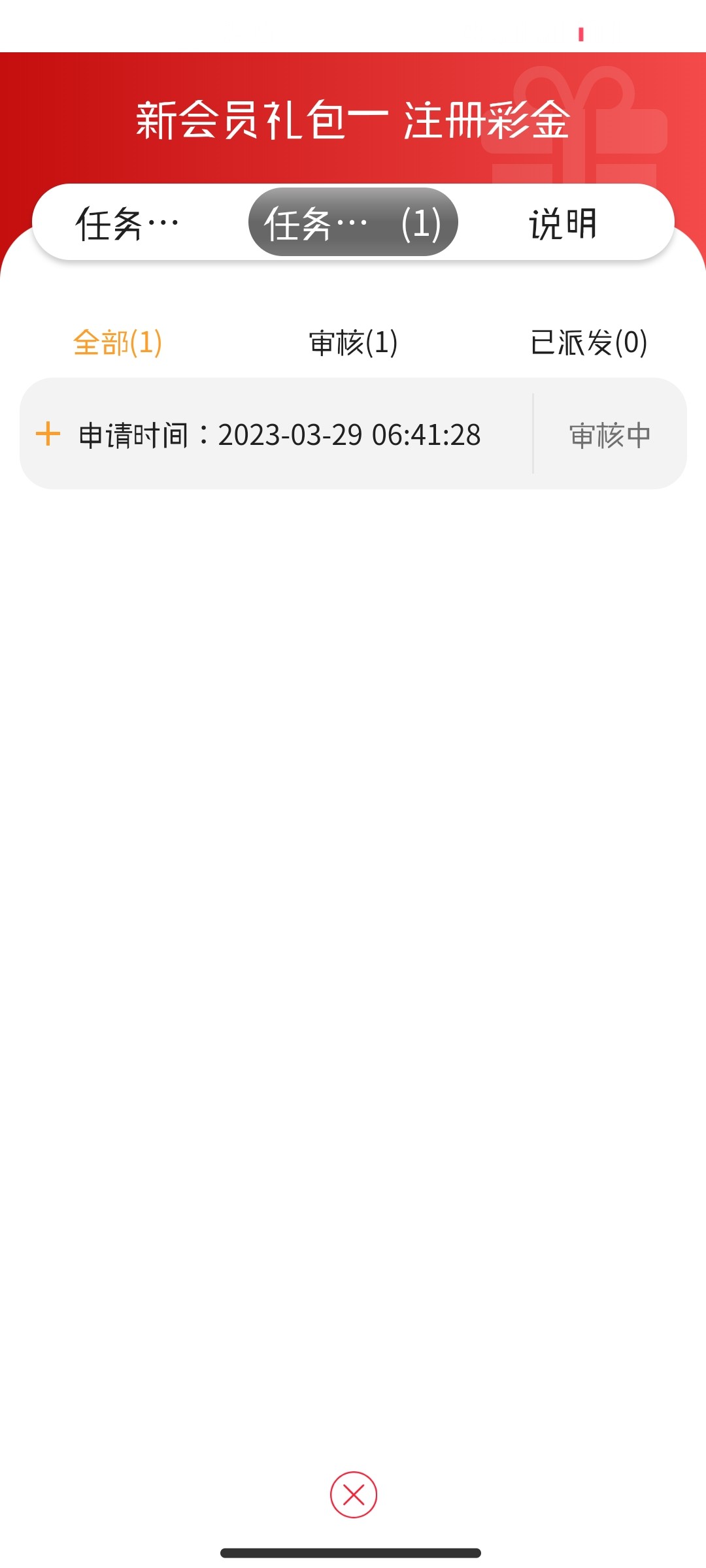Select the 任务 (1) tab
706x1568 pixels.
click(353, 223)
